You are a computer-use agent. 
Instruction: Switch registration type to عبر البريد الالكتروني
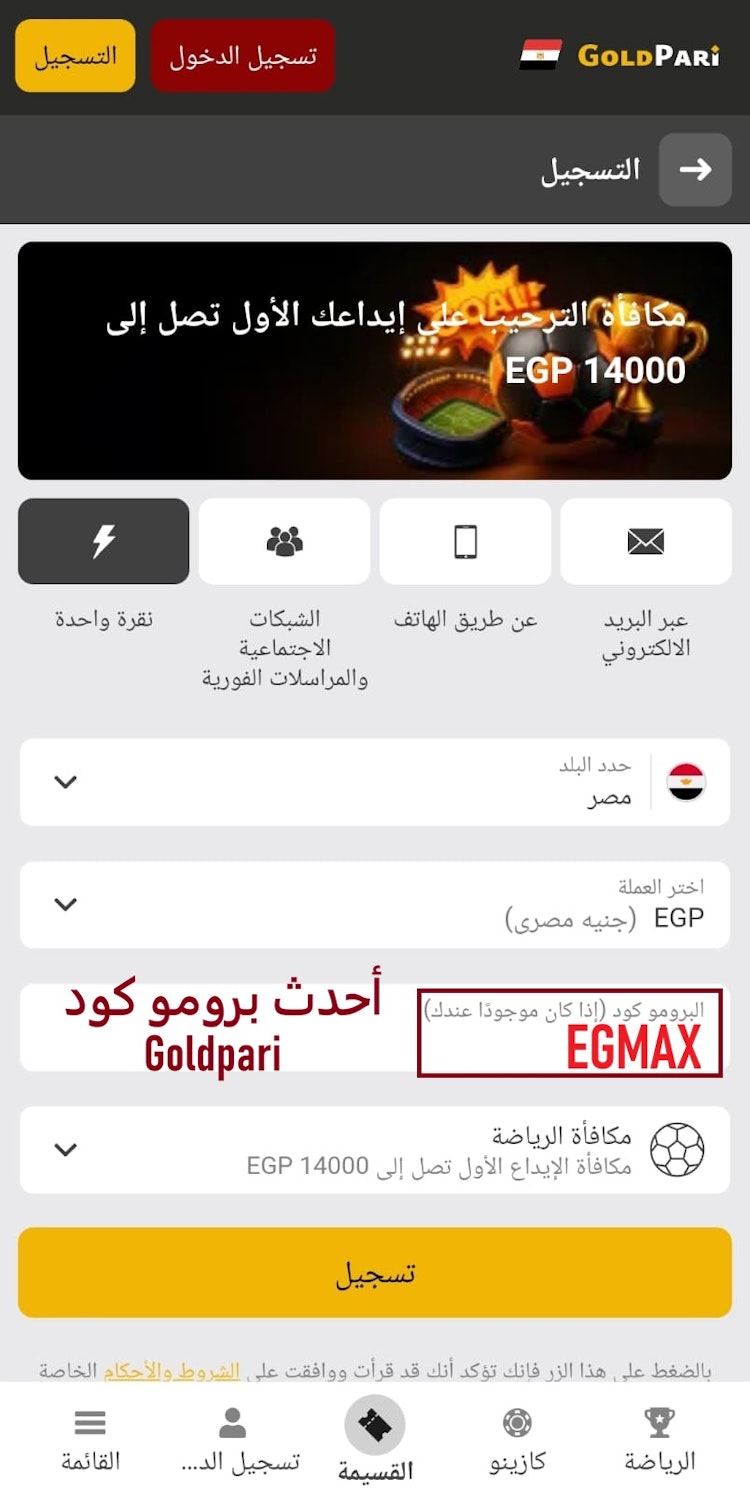pyautogui.click(x=646, y=542)
